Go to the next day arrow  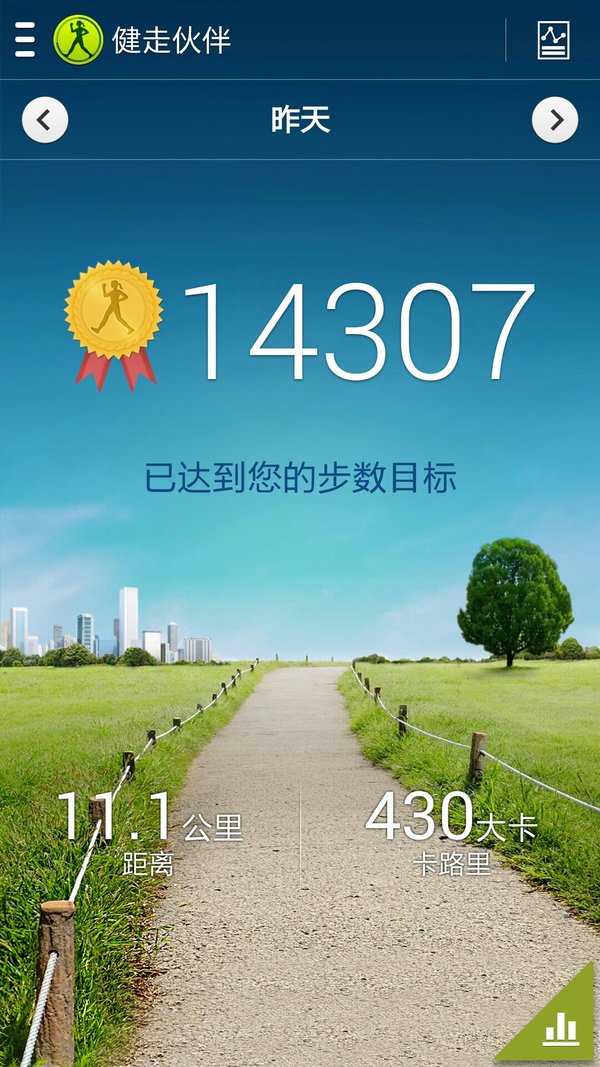[x=555, y=120]
